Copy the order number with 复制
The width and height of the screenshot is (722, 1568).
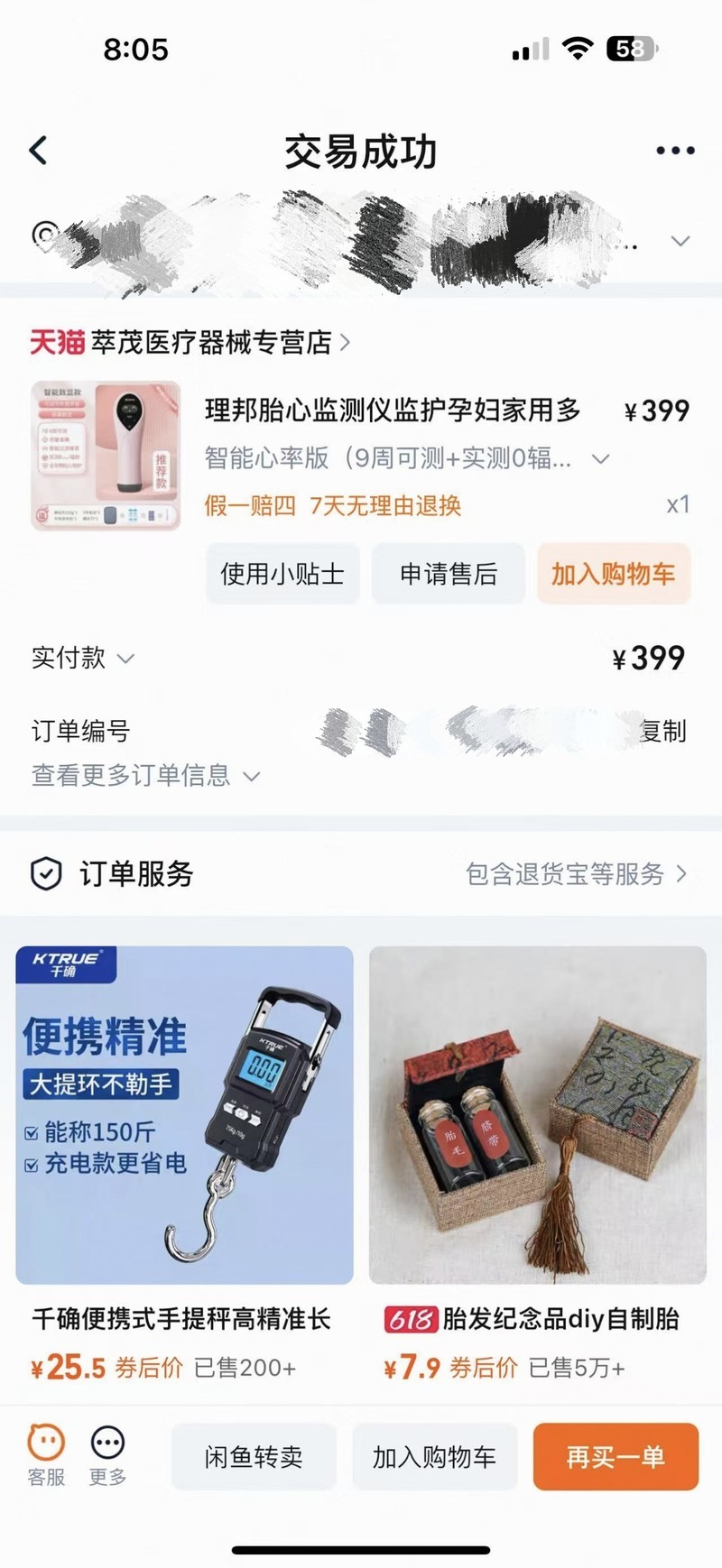click(663, 731)
